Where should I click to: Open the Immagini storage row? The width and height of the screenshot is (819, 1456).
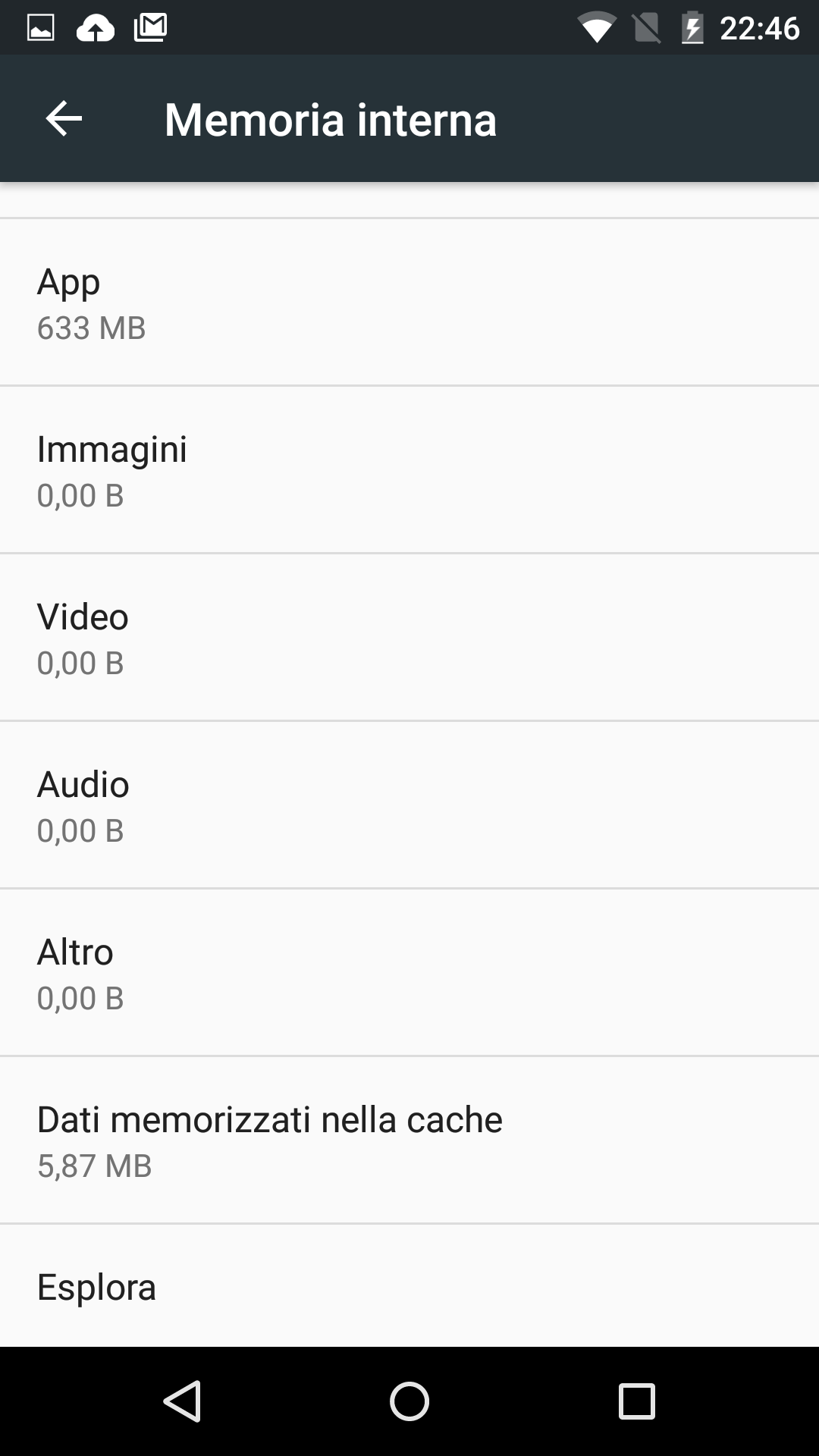click(409, 470)
